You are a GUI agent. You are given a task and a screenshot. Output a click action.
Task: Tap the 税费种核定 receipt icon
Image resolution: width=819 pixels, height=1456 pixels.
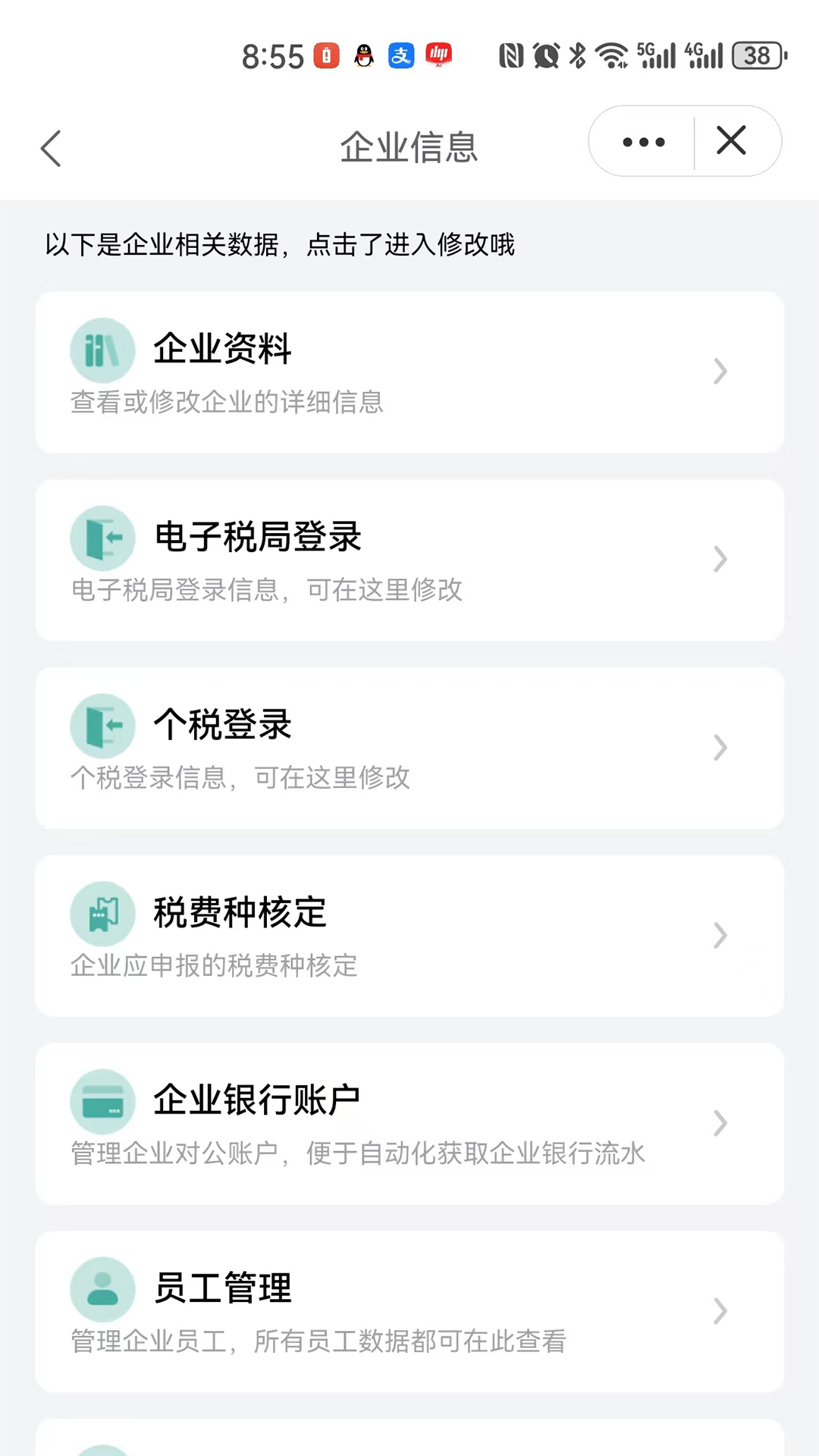point(102,914)
